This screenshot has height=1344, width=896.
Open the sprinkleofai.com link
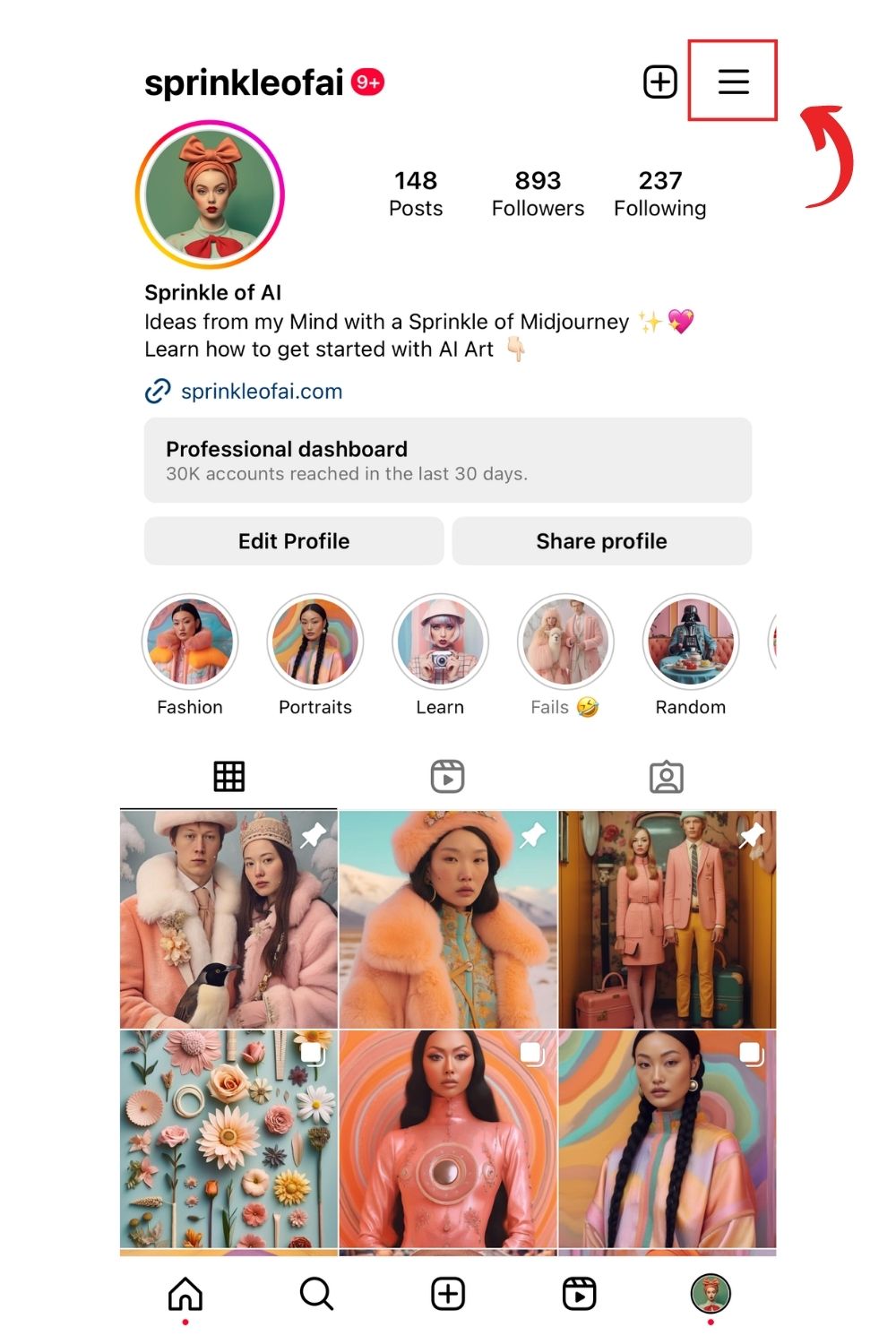tap(261, 392)
